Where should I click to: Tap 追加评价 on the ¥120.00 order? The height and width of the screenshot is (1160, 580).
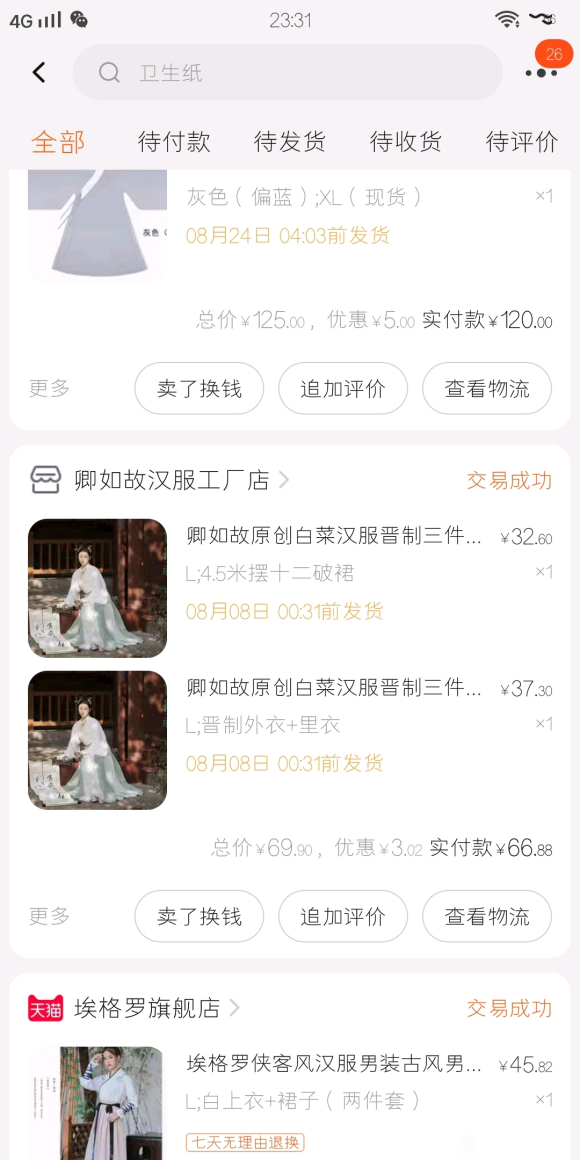click(343, 388)
